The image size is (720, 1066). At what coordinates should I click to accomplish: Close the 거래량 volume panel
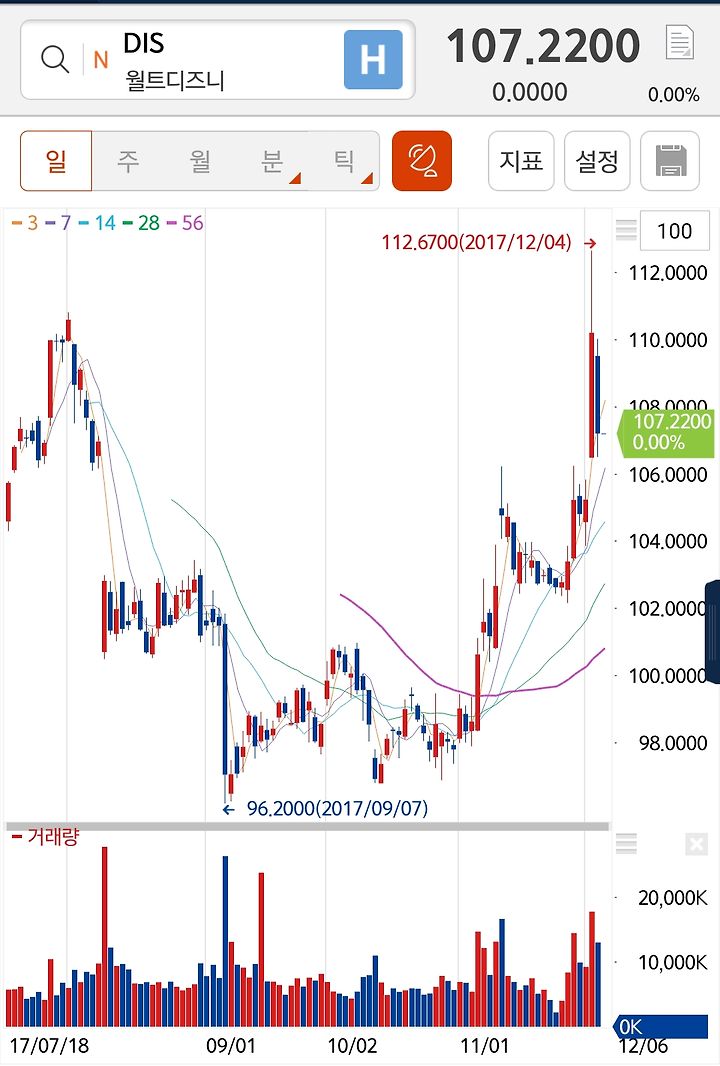(696, 845)
